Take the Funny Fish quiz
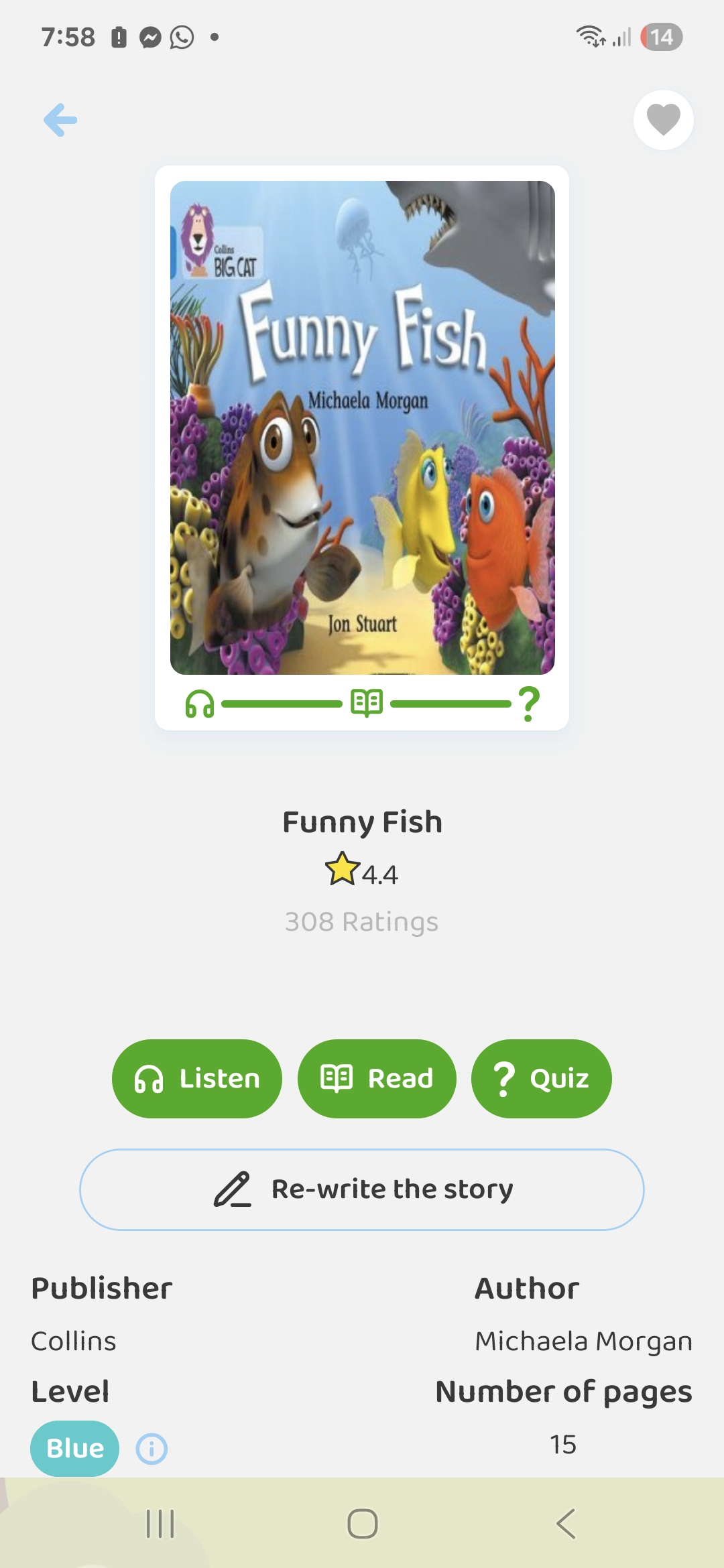The image size is (724, 1568). click(541, 1078)
